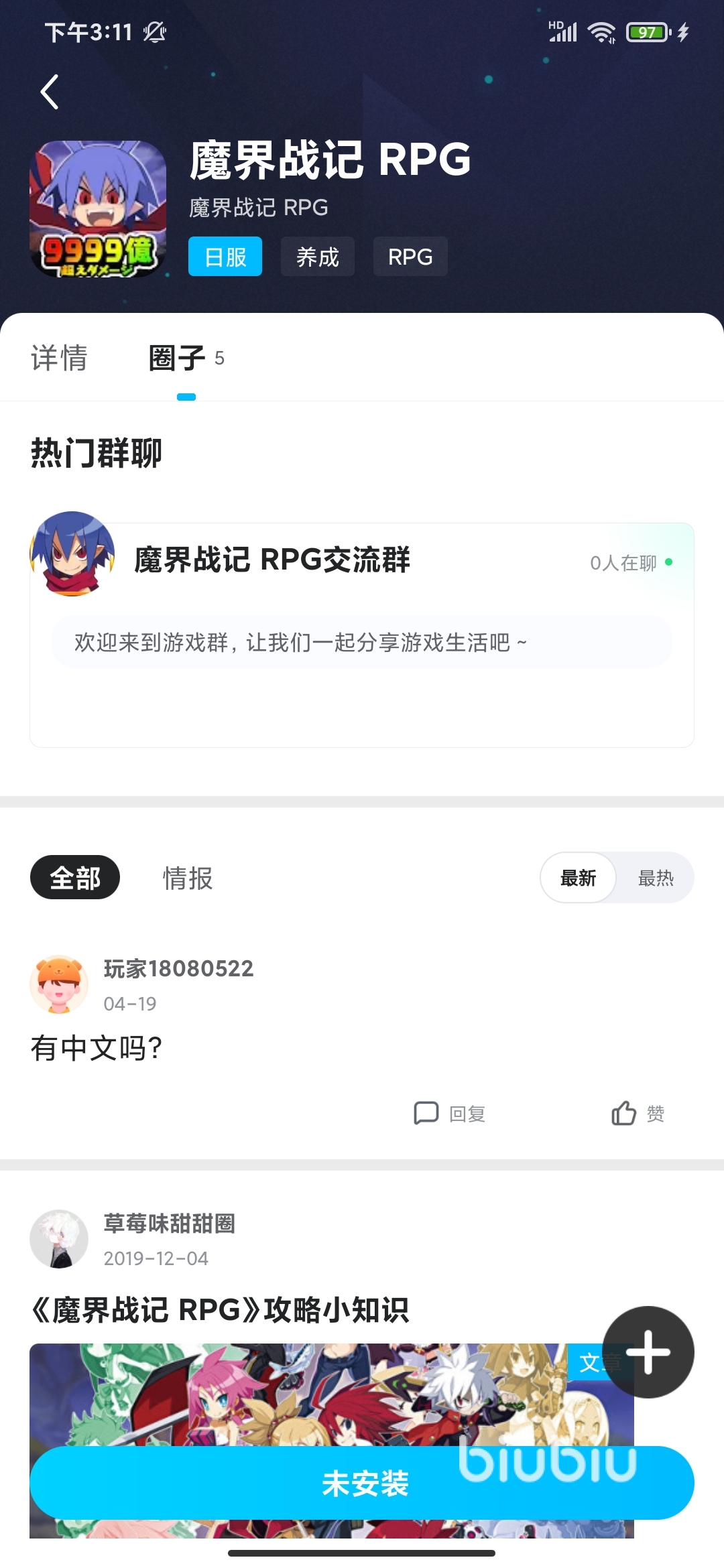This screenshot has width=724, height=1568.
Task: Sort posts by 最新
Action: click(x=578, y=878)
